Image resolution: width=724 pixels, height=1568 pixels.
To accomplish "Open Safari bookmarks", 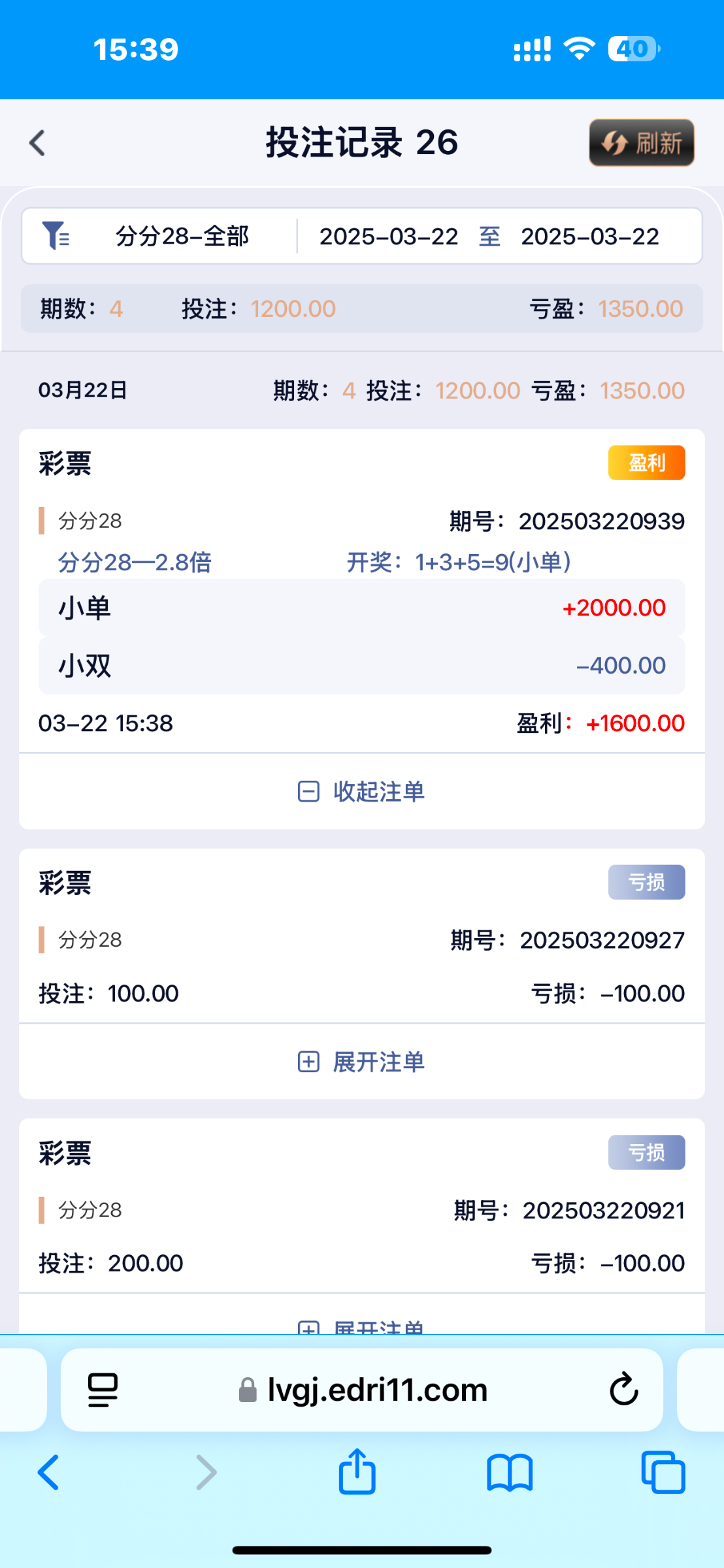I will coord(510,1473).
